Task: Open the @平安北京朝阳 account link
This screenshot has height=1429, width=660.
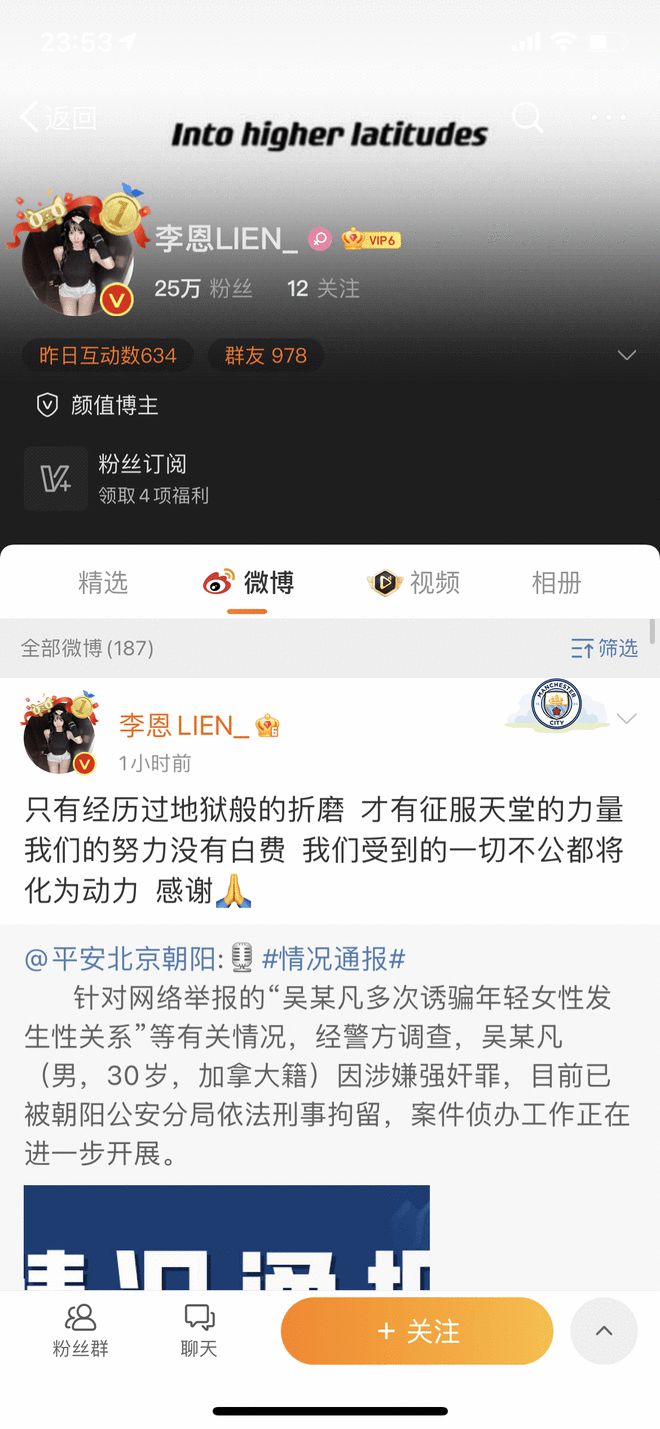Action: tap(120, 958)
